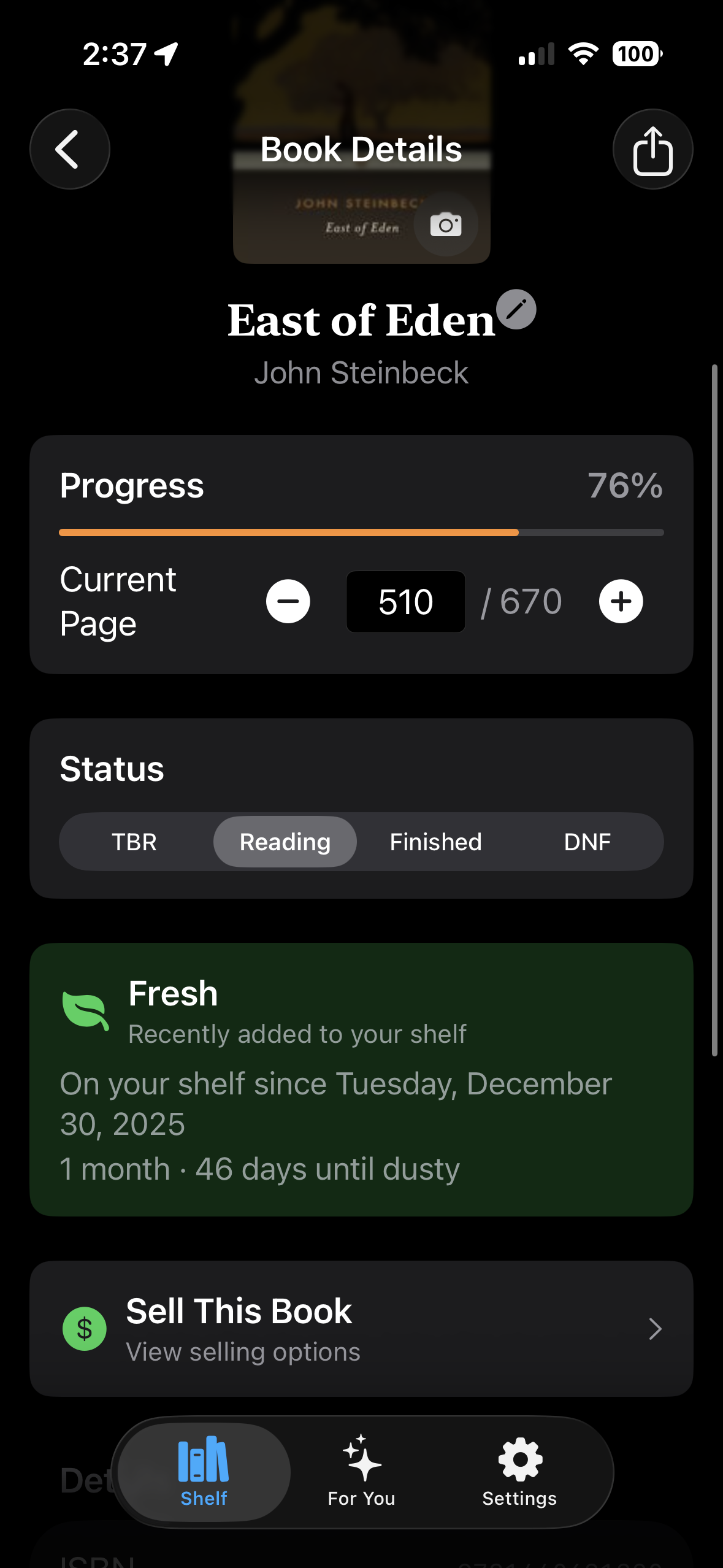Tap the back chevron icon
This screenshot has width=723, height=1568.
69,149
